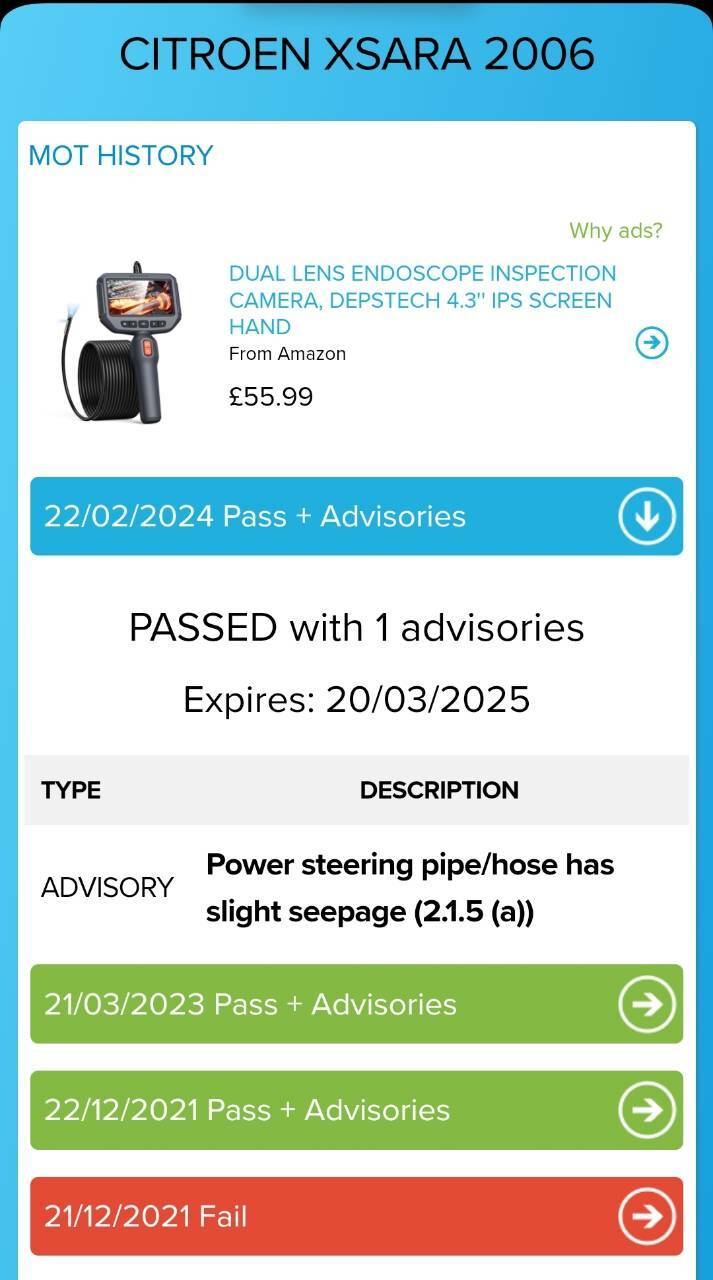Tap the arrow icon on the Amazon ad
The image size is (713, 1280).
pos(652,344)
